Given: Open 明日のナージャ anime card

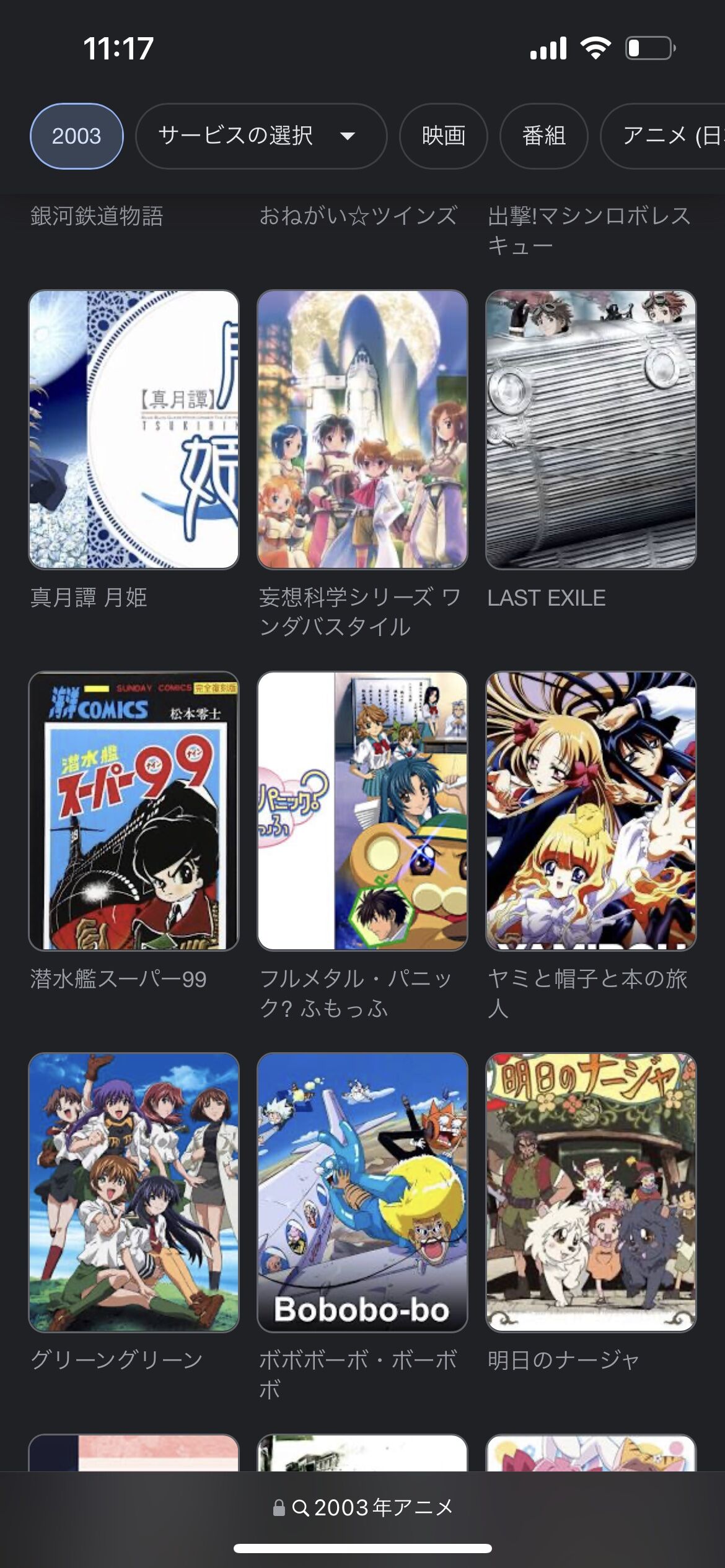Looking at the screenshot, I should [591, 1192].
